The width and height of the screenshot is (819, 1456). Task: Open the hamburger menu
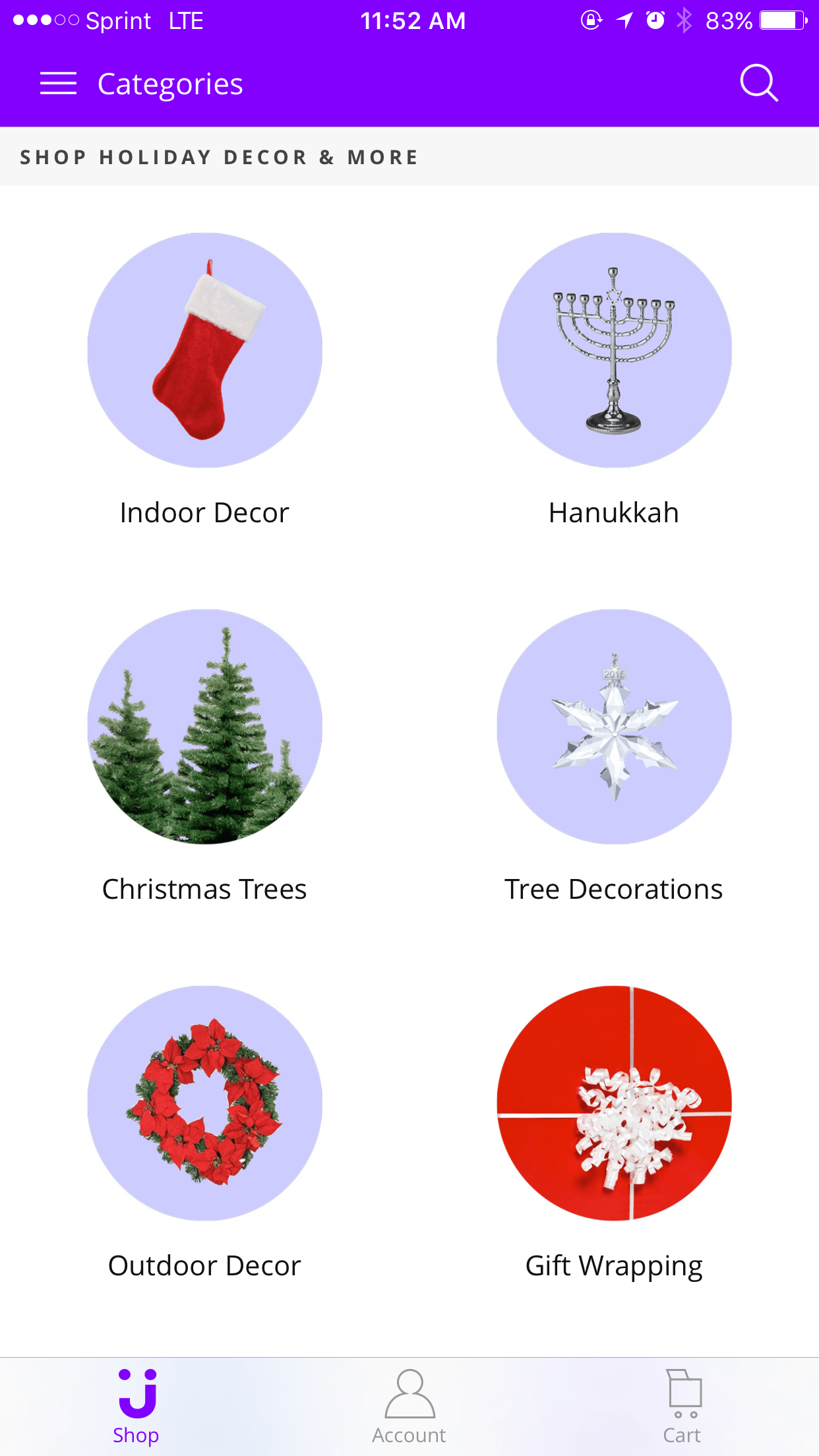pyautogui.click(x=58, y=84)
